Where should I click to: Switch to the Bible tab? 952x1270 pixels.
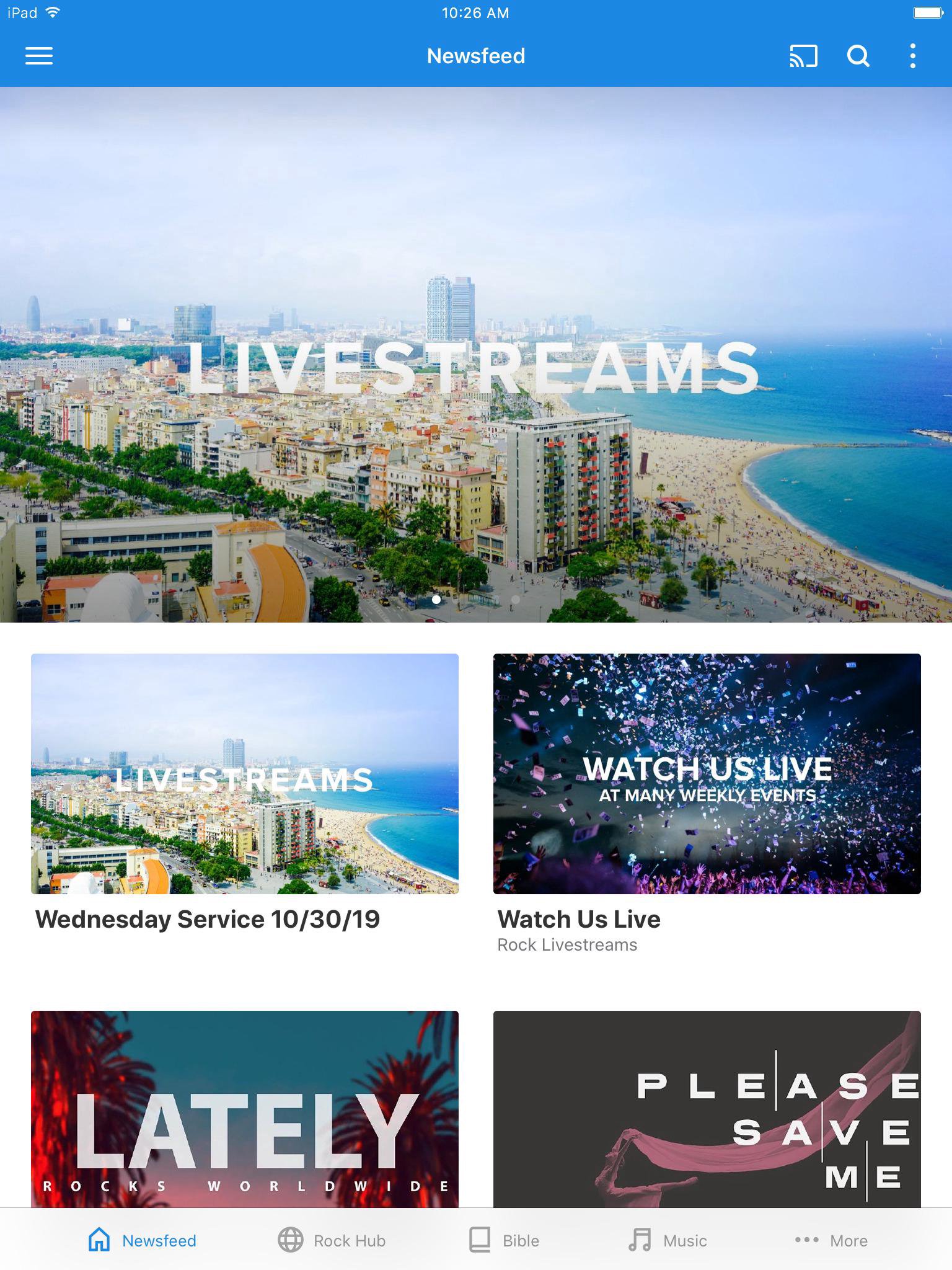point(505,1240)
